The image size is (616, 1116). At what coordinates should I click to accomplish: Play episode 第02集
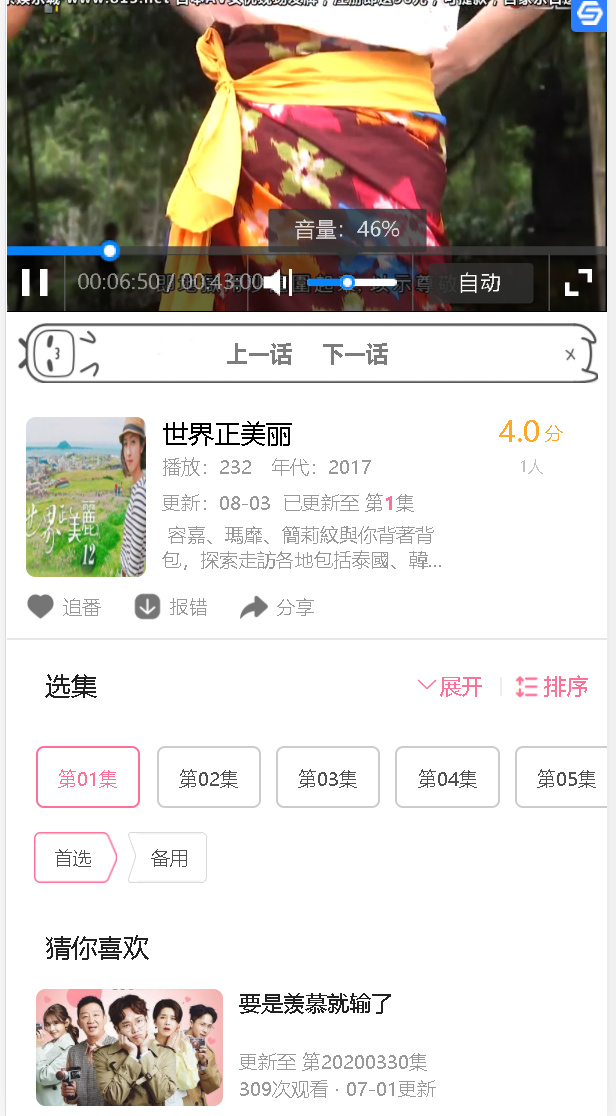click(208, 778)
